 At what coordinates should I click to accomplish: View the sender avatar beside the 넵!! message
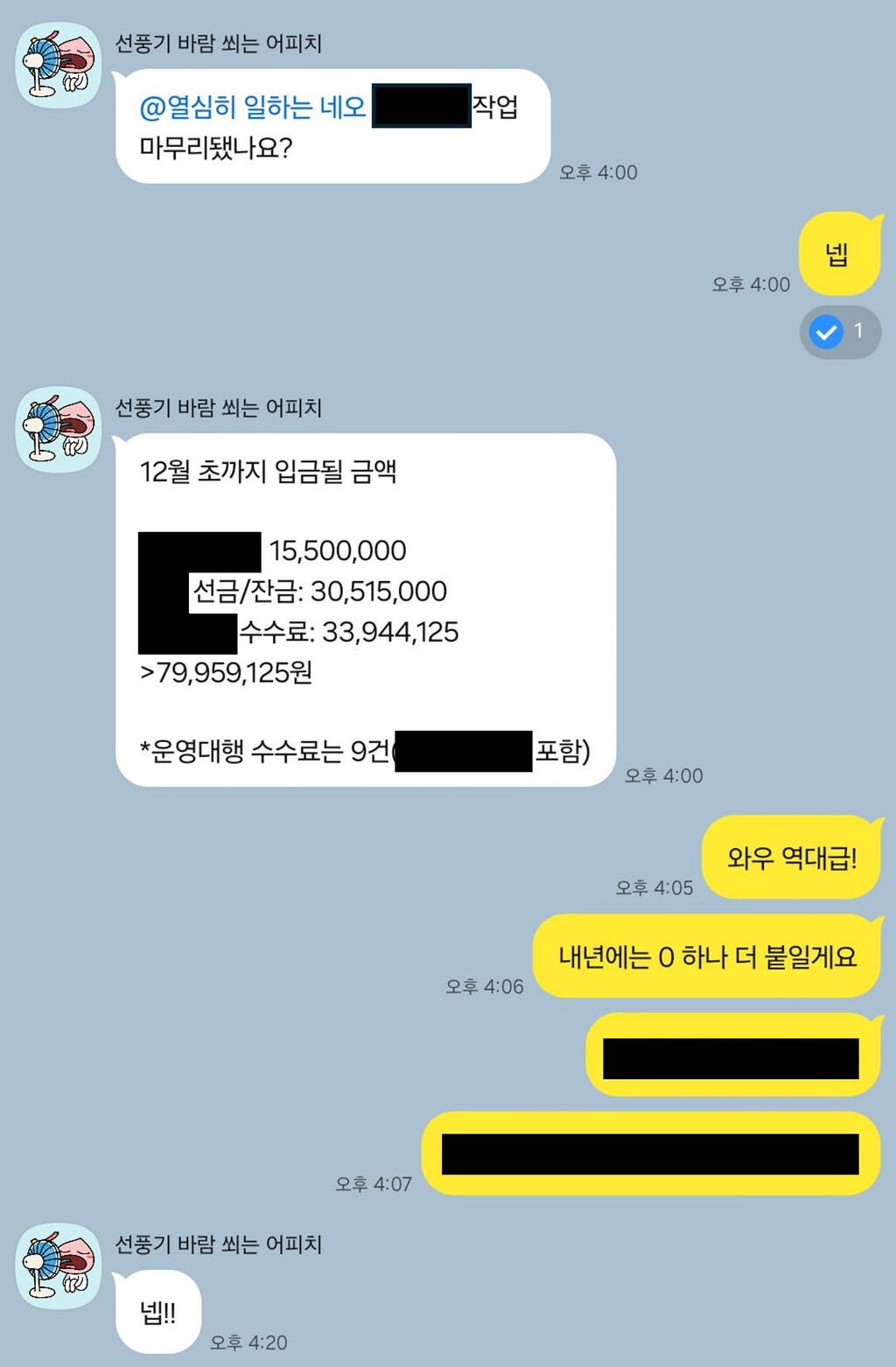[x=59, y=1266]
